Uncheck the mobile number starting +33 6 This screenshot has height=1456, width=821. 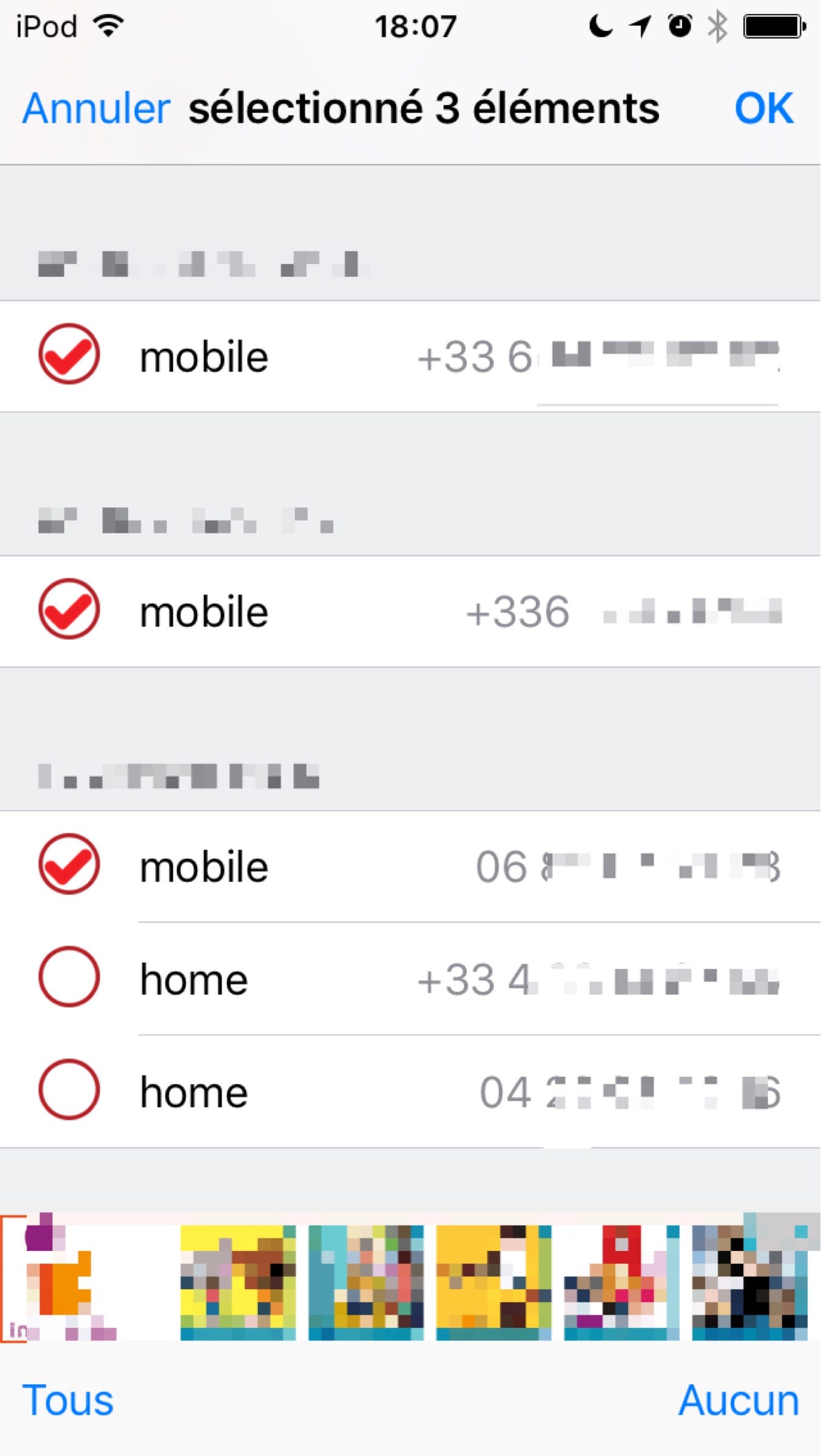(x=69, y=354)
